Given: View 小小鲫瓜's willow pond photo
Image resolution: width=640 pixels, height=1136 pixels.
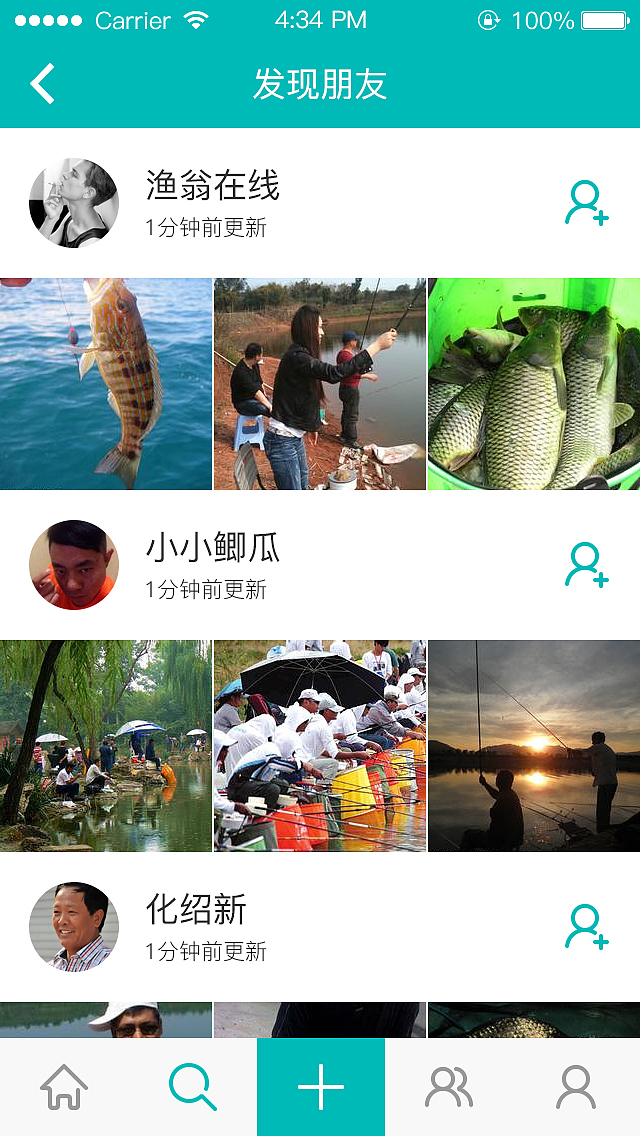Looking at the screenshot, I should [106, 746].
